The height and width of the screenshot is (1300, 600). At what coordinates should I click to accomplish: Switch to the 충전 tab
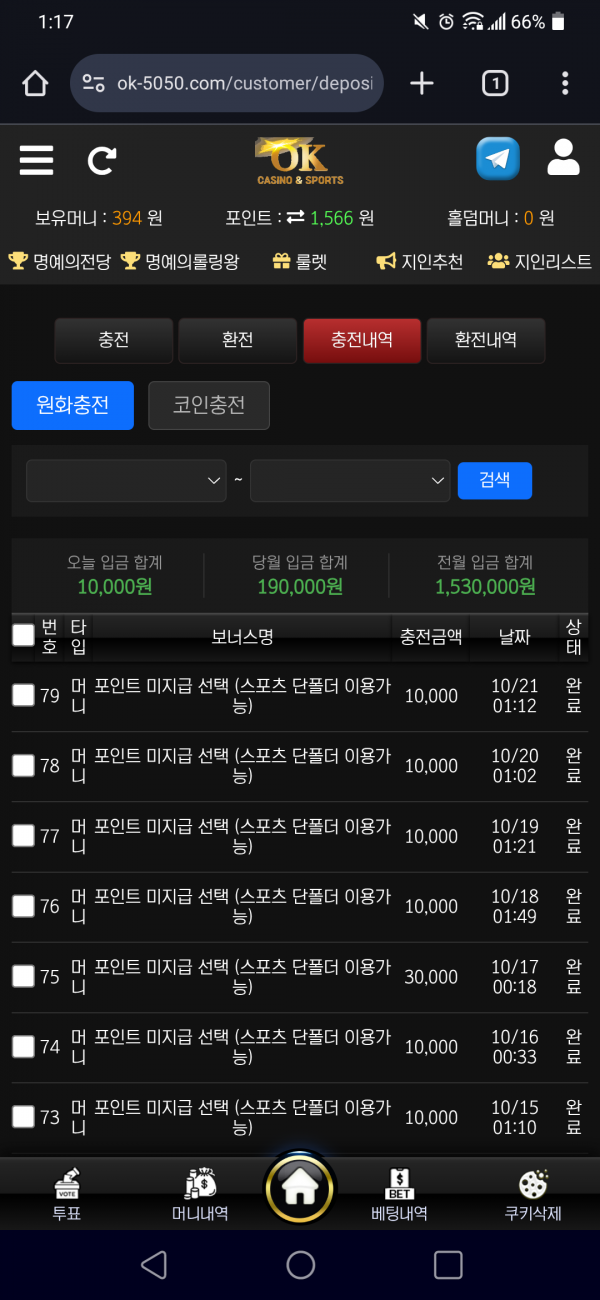tap(114, 340)
